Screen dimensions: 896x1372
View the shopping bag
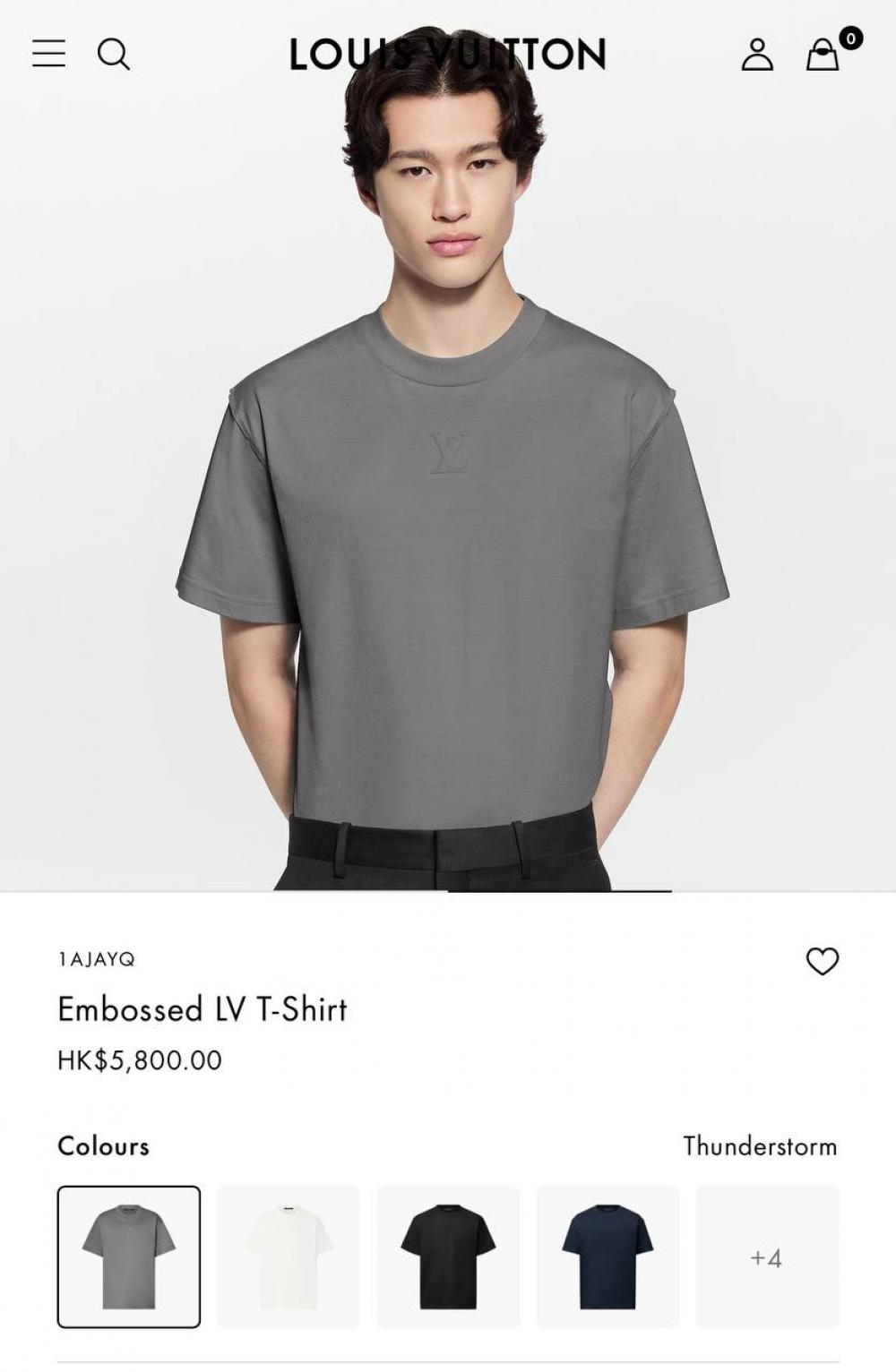[823, 55]
